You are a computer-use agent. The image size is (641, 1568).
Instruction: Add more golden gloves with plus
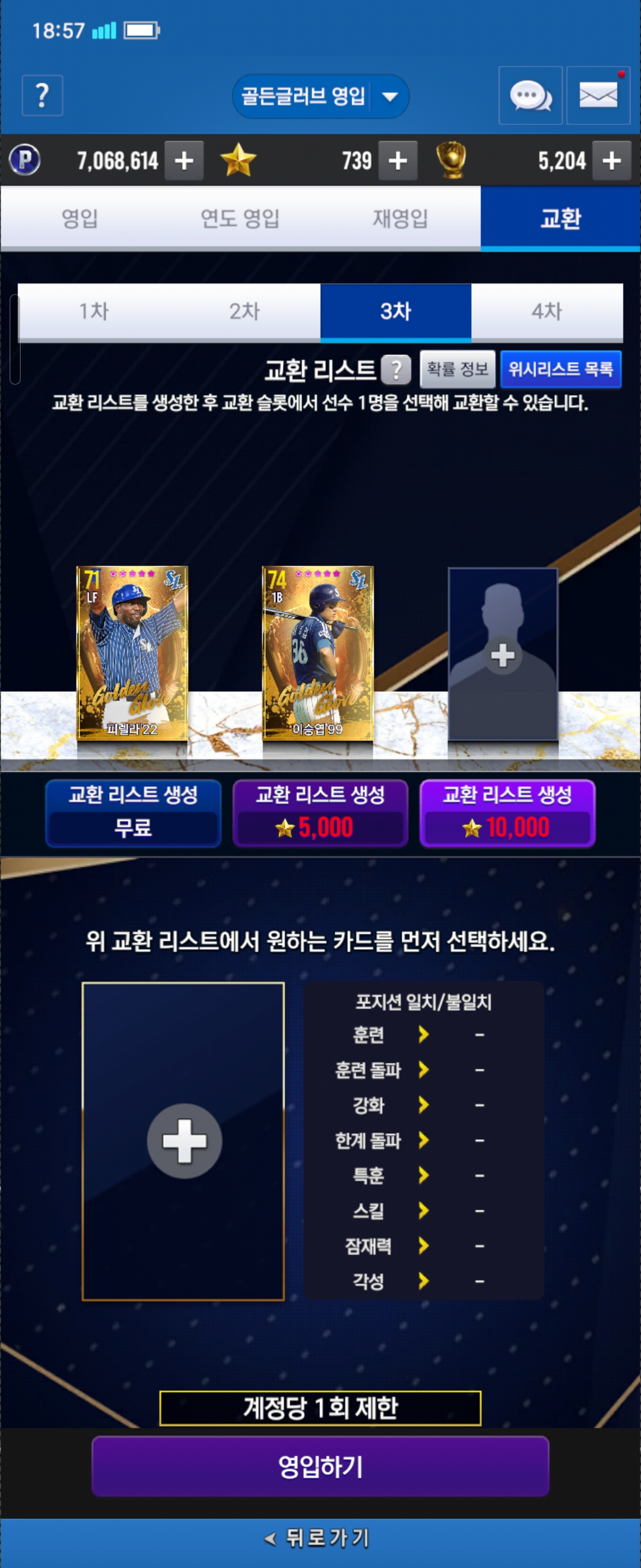tap(611, 161)
